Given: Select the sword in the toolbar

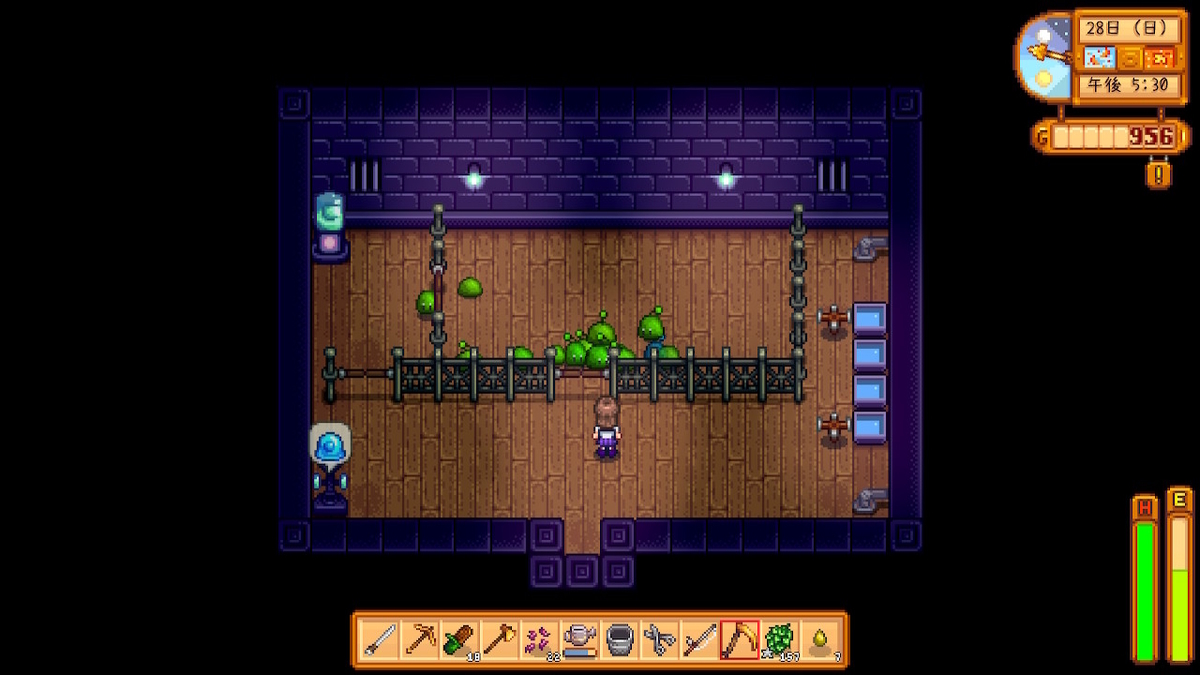Looking at the screenshot, I should pyautogui.click(x=380, y=639).
